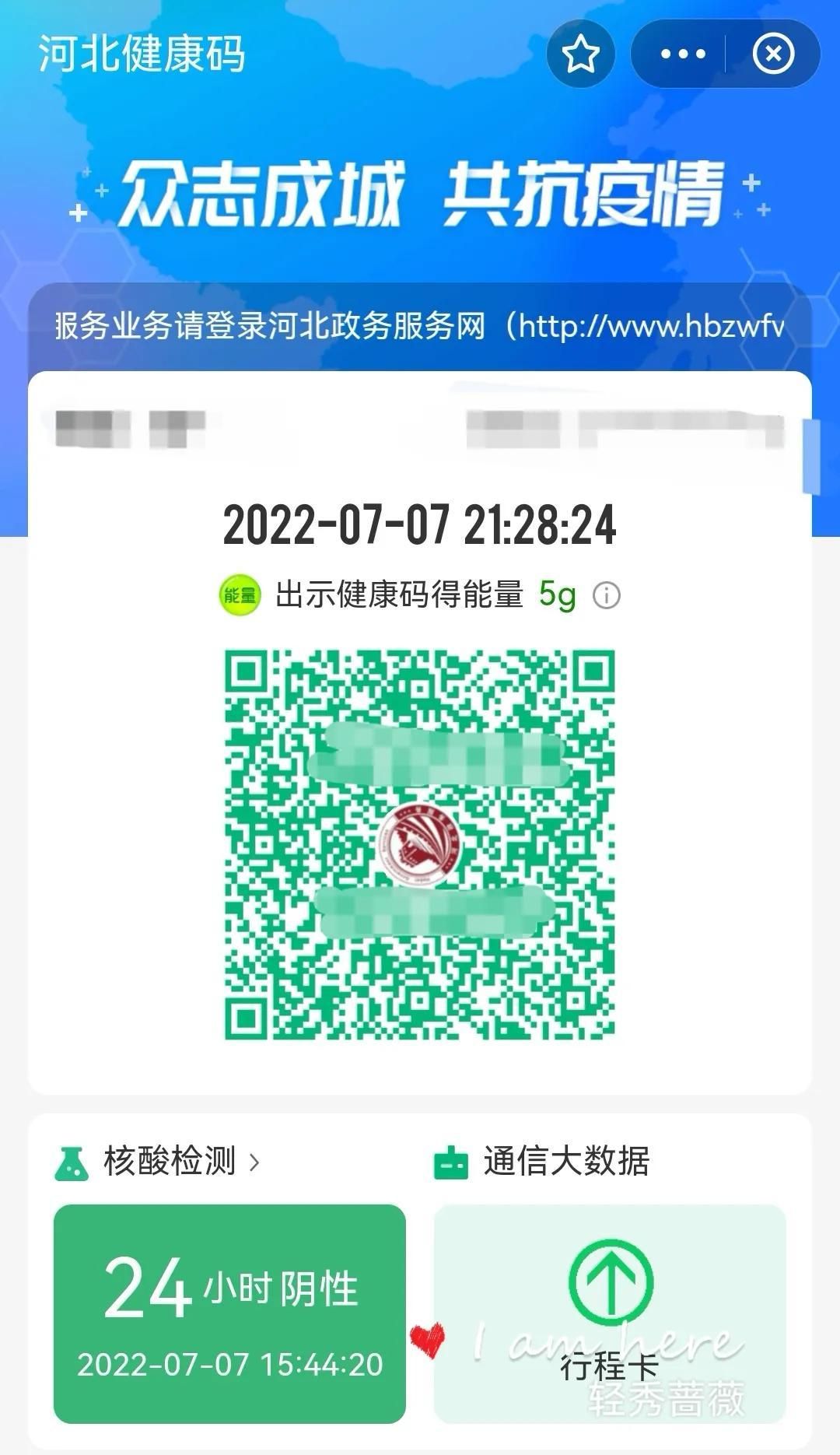
Task: Show info about the 5g energy reward
Action: point(607,596)
